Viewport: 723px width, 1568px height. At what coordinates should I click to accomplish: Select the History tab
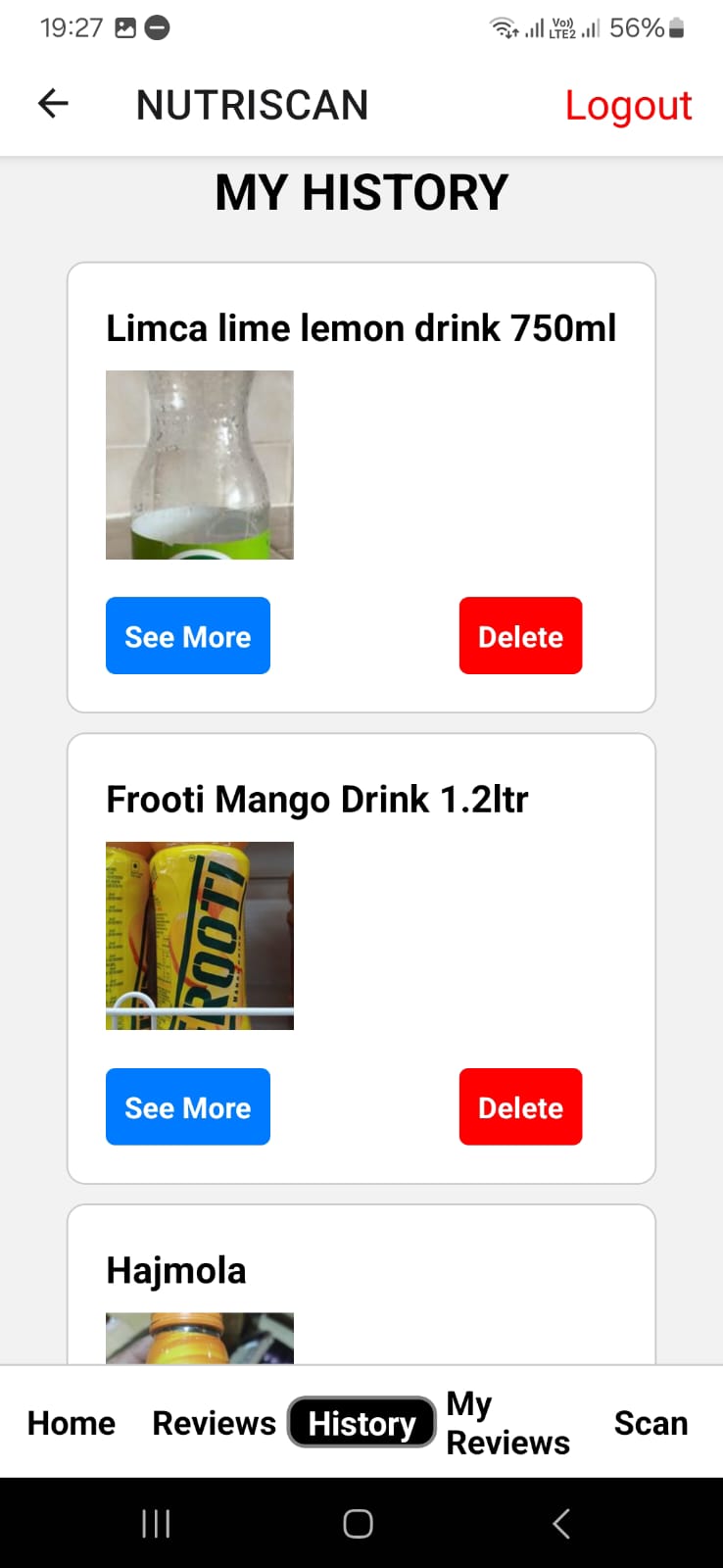pos(361,1423)
